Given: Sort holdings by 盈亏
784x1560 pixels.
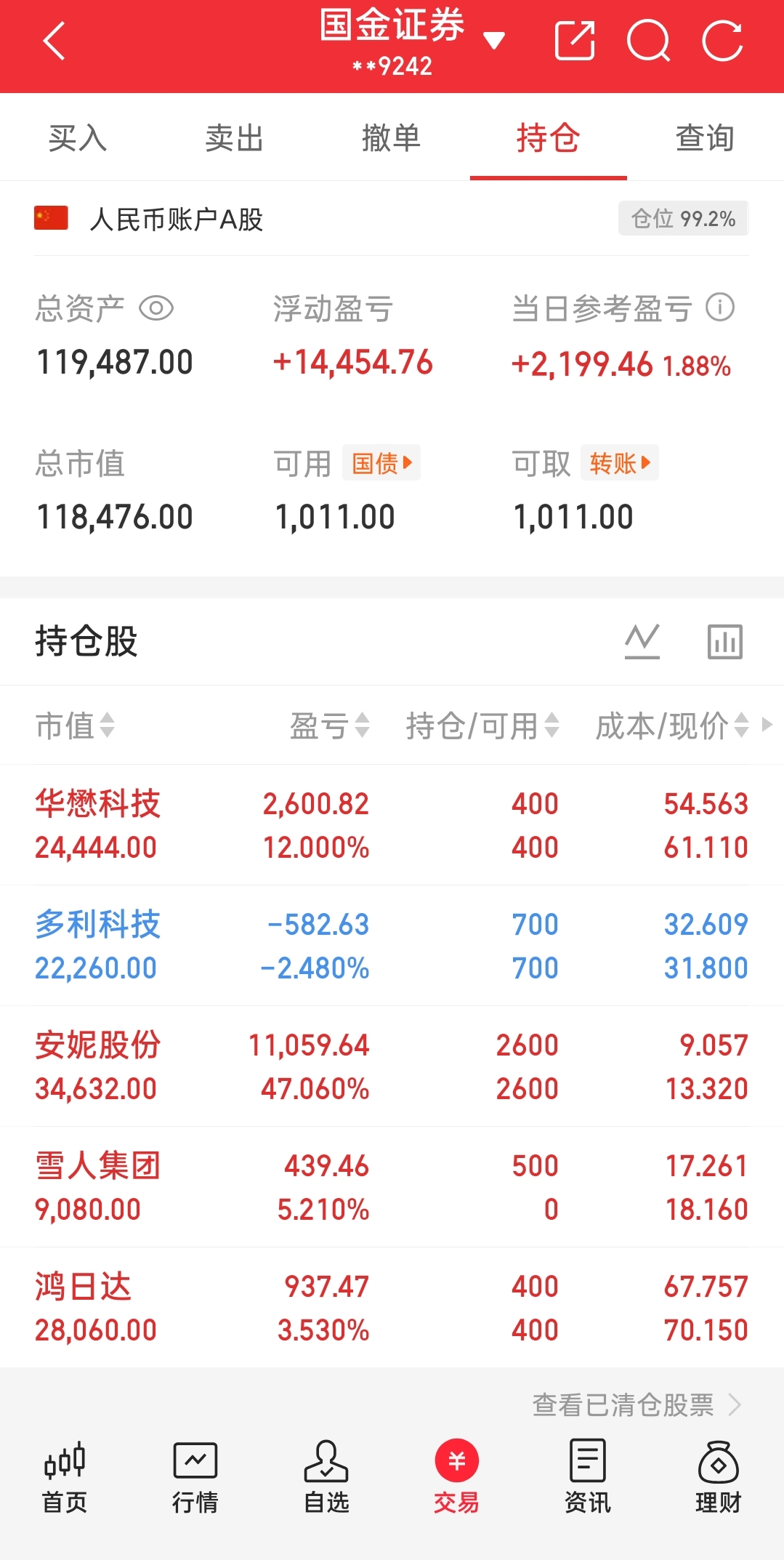Looking at the screenshot, I should [x=330, y=725].
